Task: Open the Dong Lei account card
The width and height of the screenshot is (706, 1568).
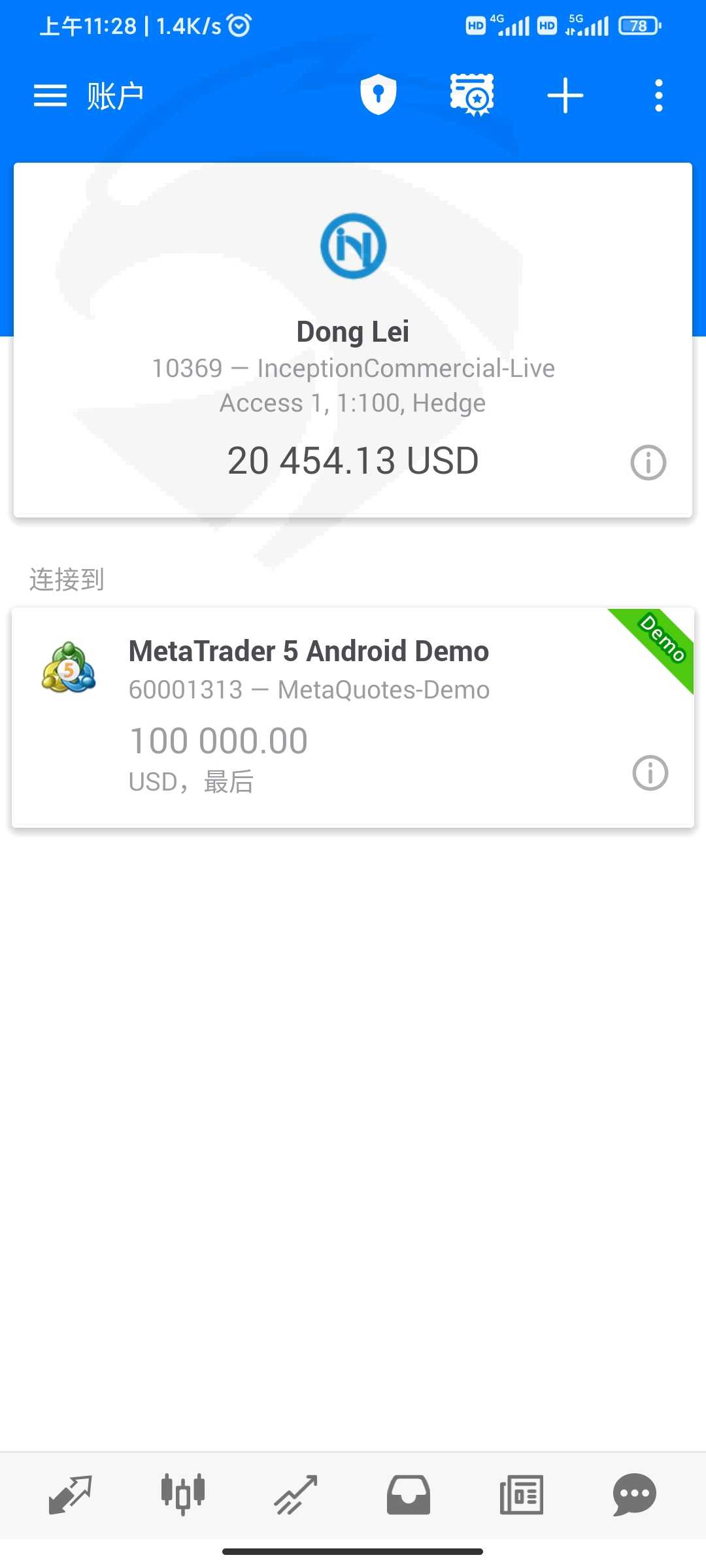Action: point(353,340)
